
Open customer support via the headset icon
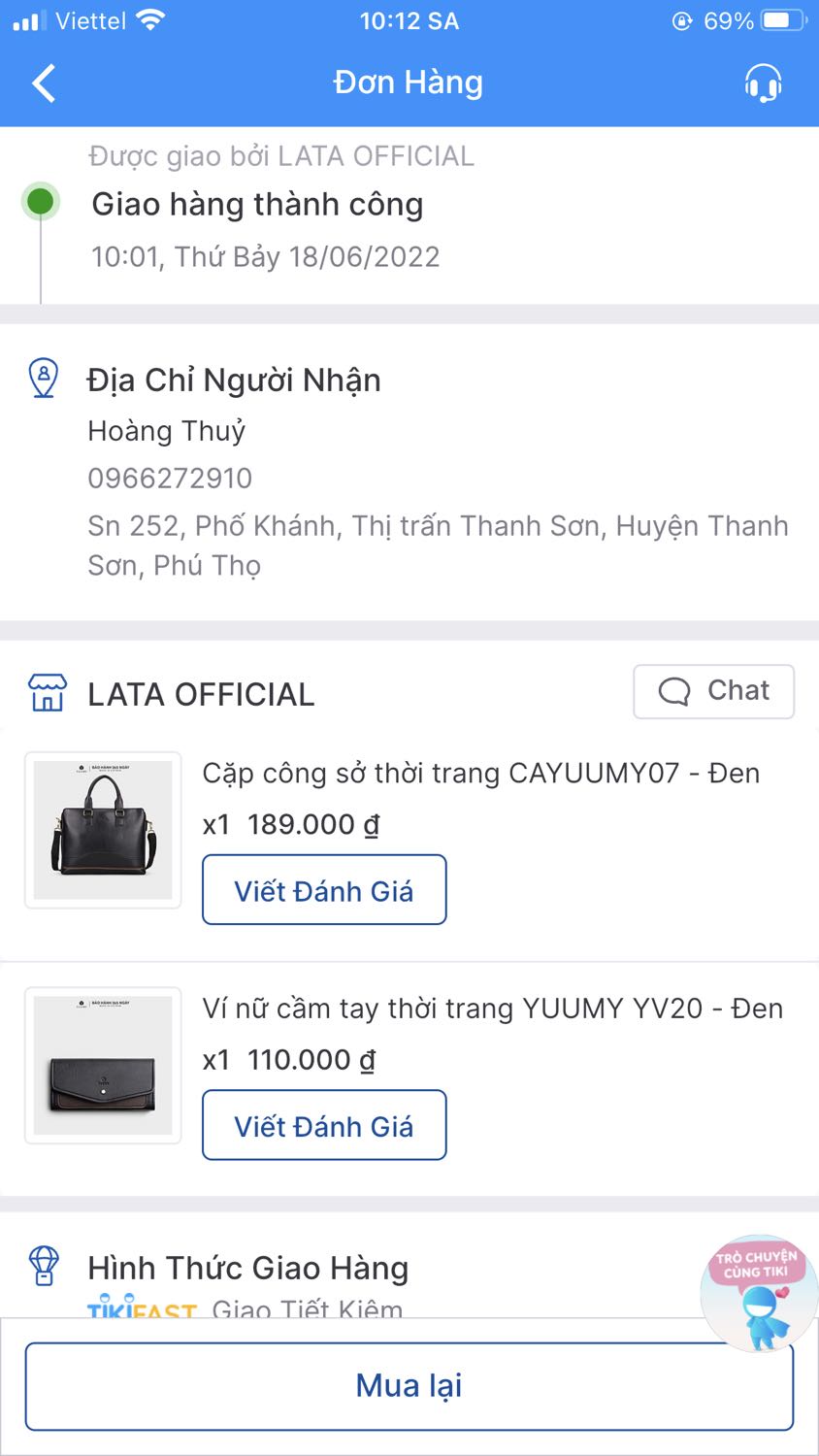click(763, 83)
